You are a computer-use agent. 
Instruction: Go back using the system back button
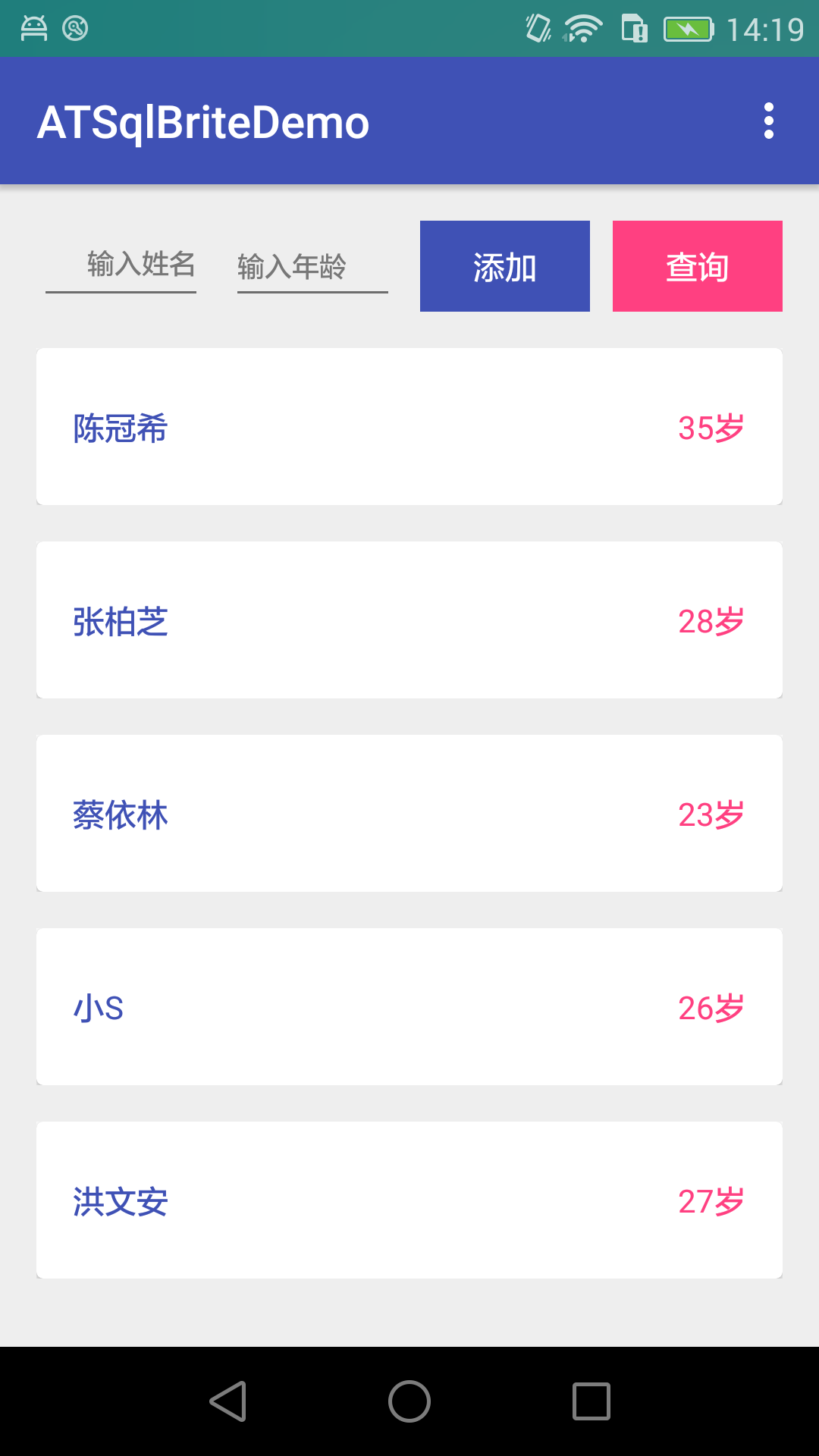pyautogui.click(x=227, y=1401)
